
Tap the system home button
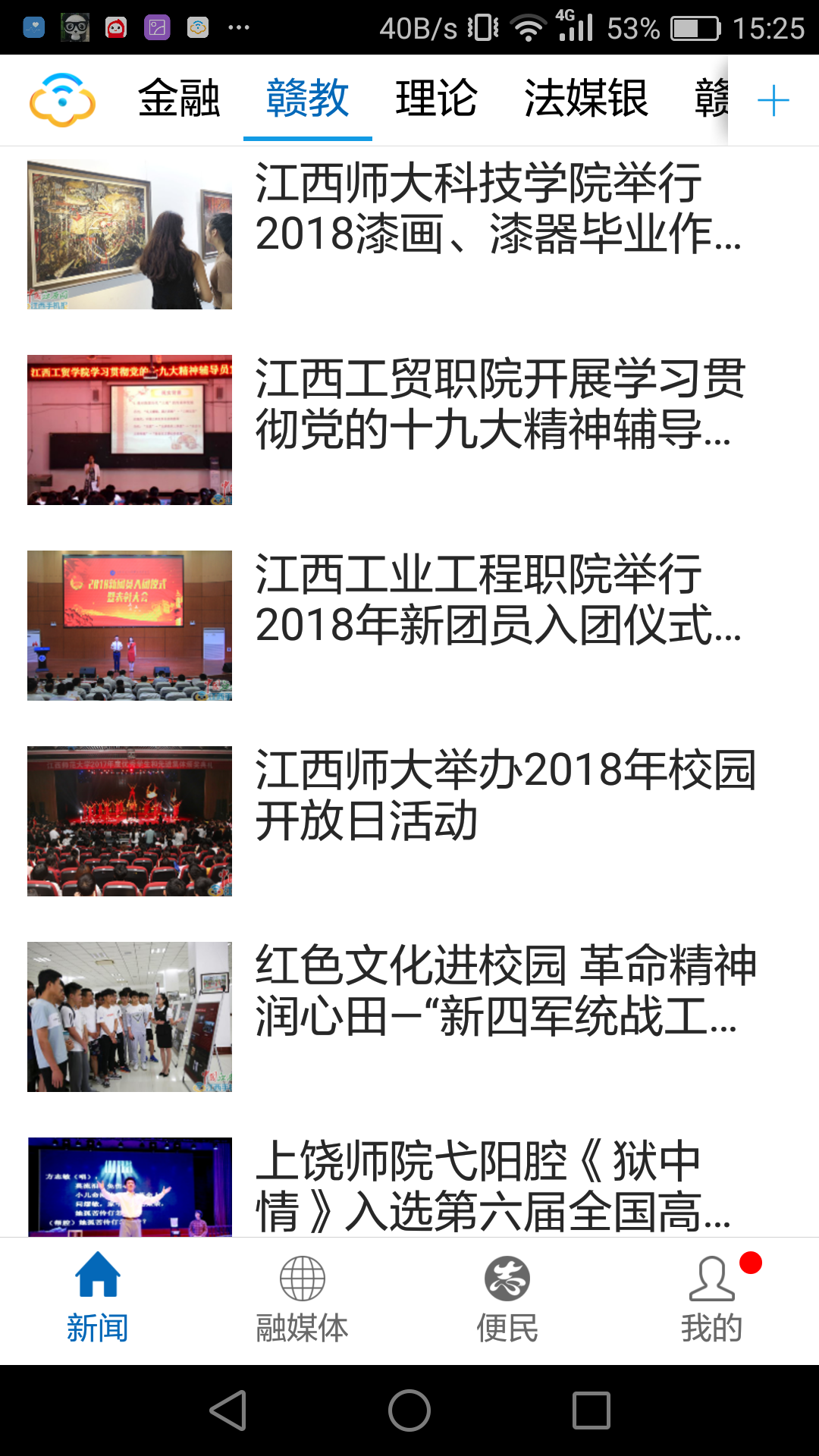(409, 1410)
